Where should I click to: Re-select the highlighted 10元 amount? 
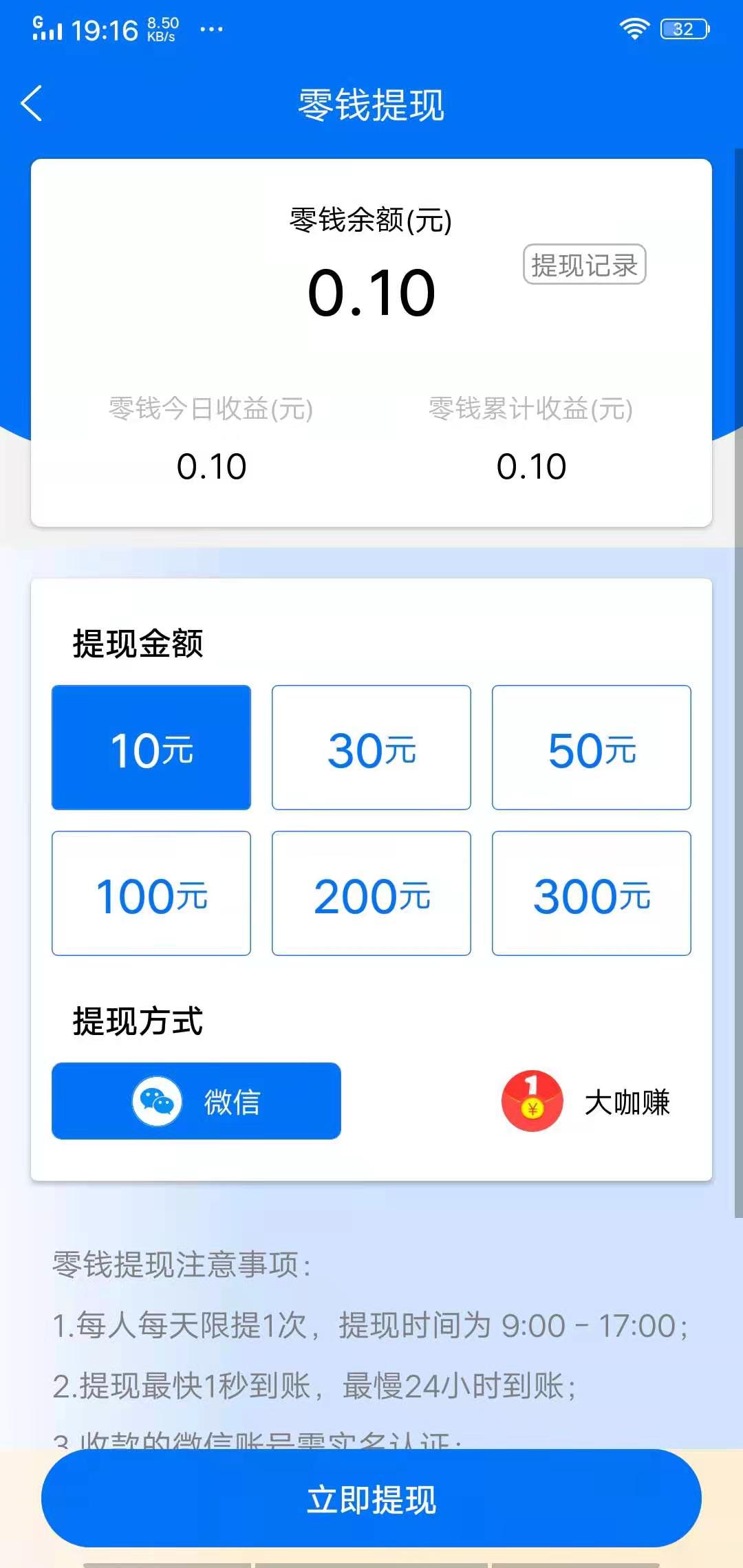pyautogui.click(x=151, y=748)
